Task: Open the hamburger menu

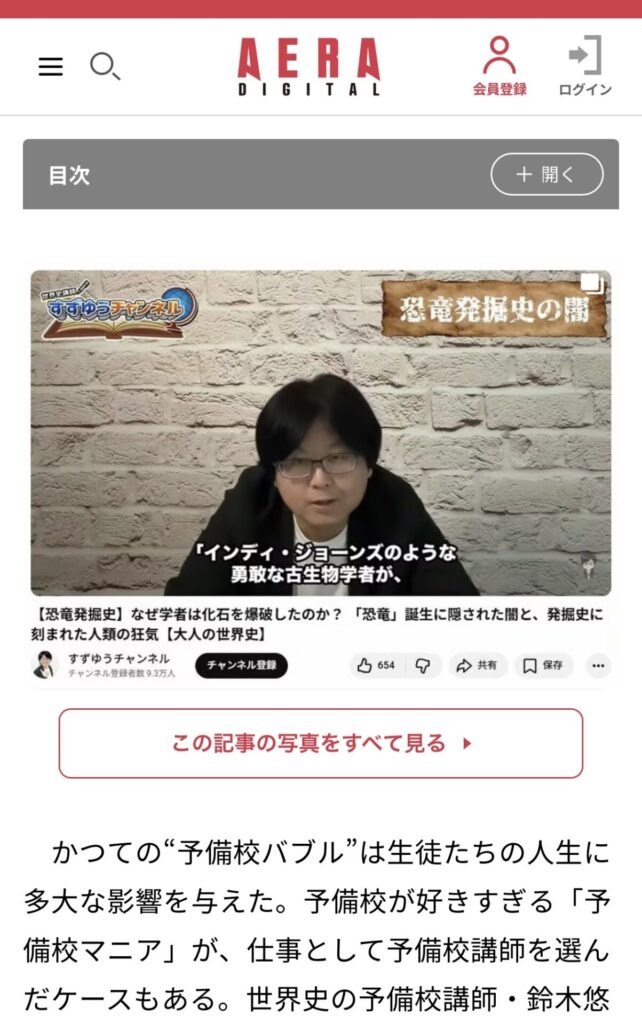Action: [50, 67]
